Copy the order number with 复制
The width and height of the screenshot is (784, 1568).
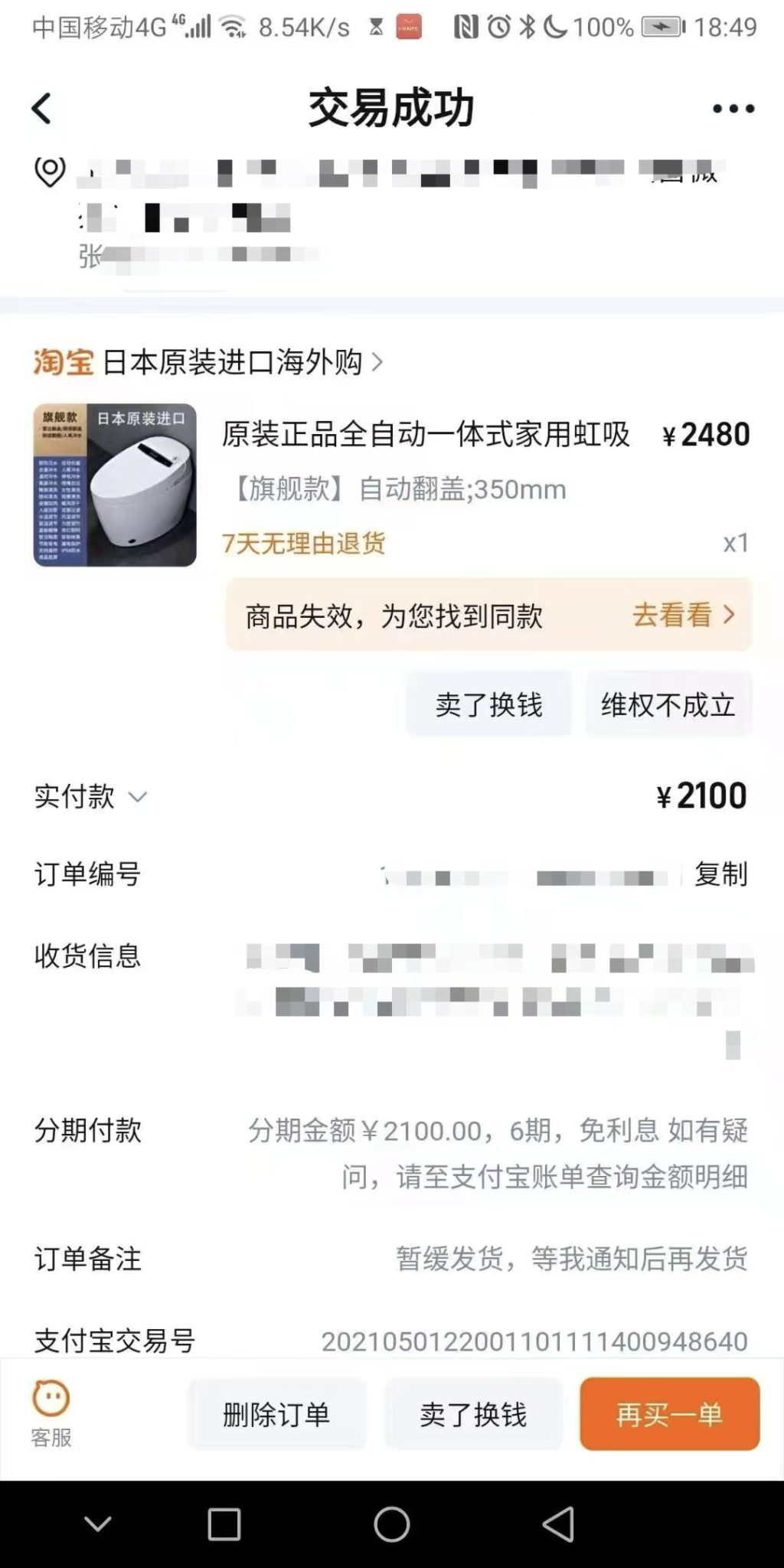[x=720, y=874]
